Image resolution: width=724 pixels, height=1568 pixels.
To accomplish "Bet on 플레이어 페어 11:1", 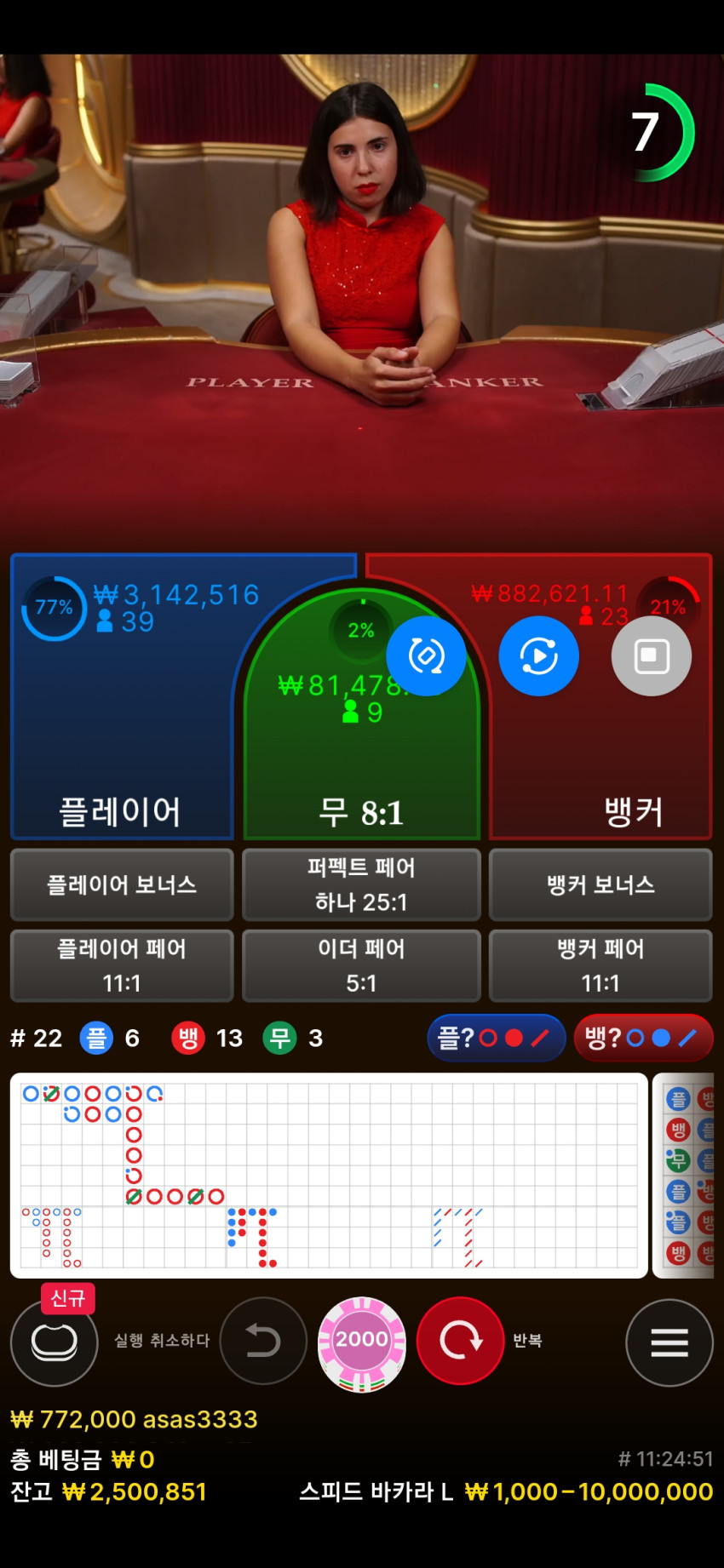I will click(x=122, y=965).
